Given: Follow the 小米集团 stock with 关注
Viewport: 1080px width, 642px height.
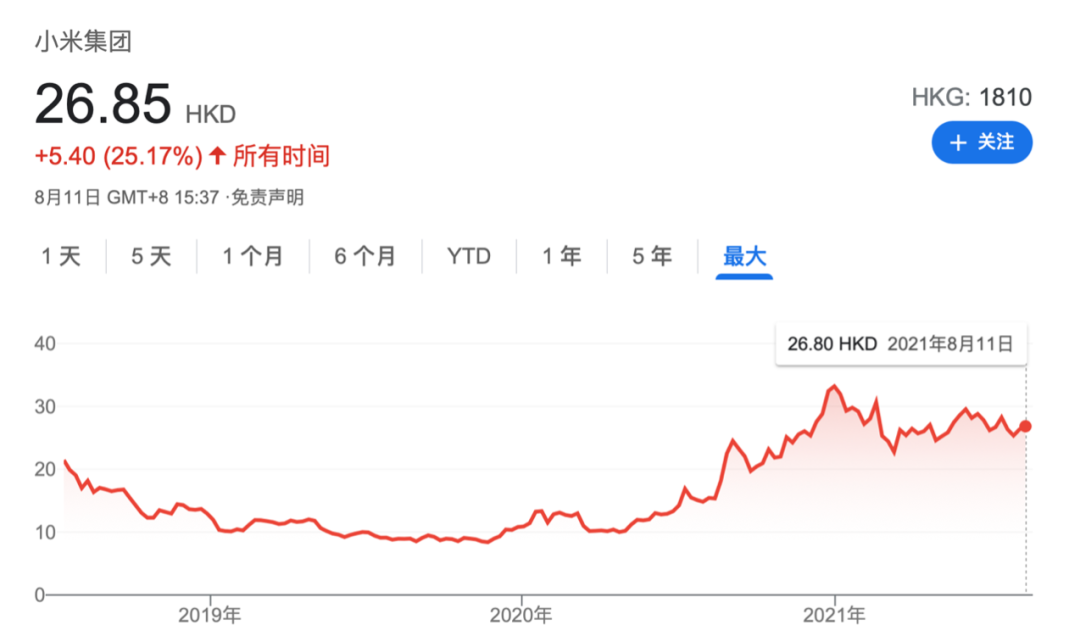Looking at the screenshot, I should [981, 143].
